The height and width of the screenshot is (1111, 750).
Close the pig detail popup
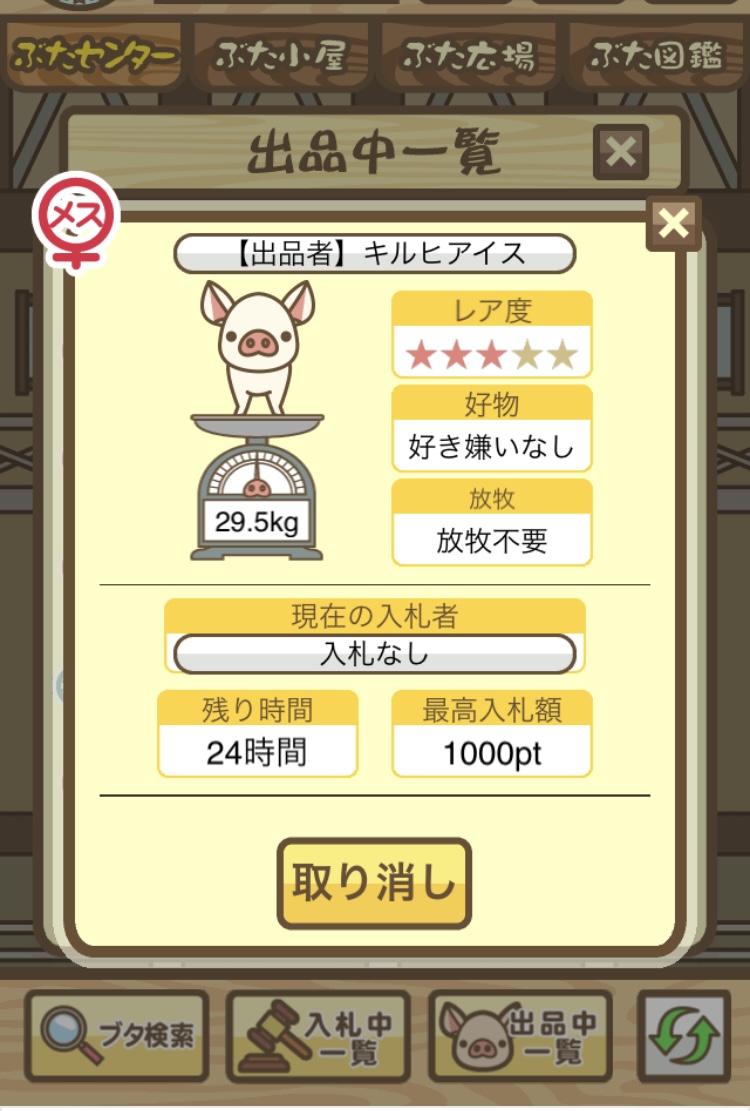[x=674, y=223]
